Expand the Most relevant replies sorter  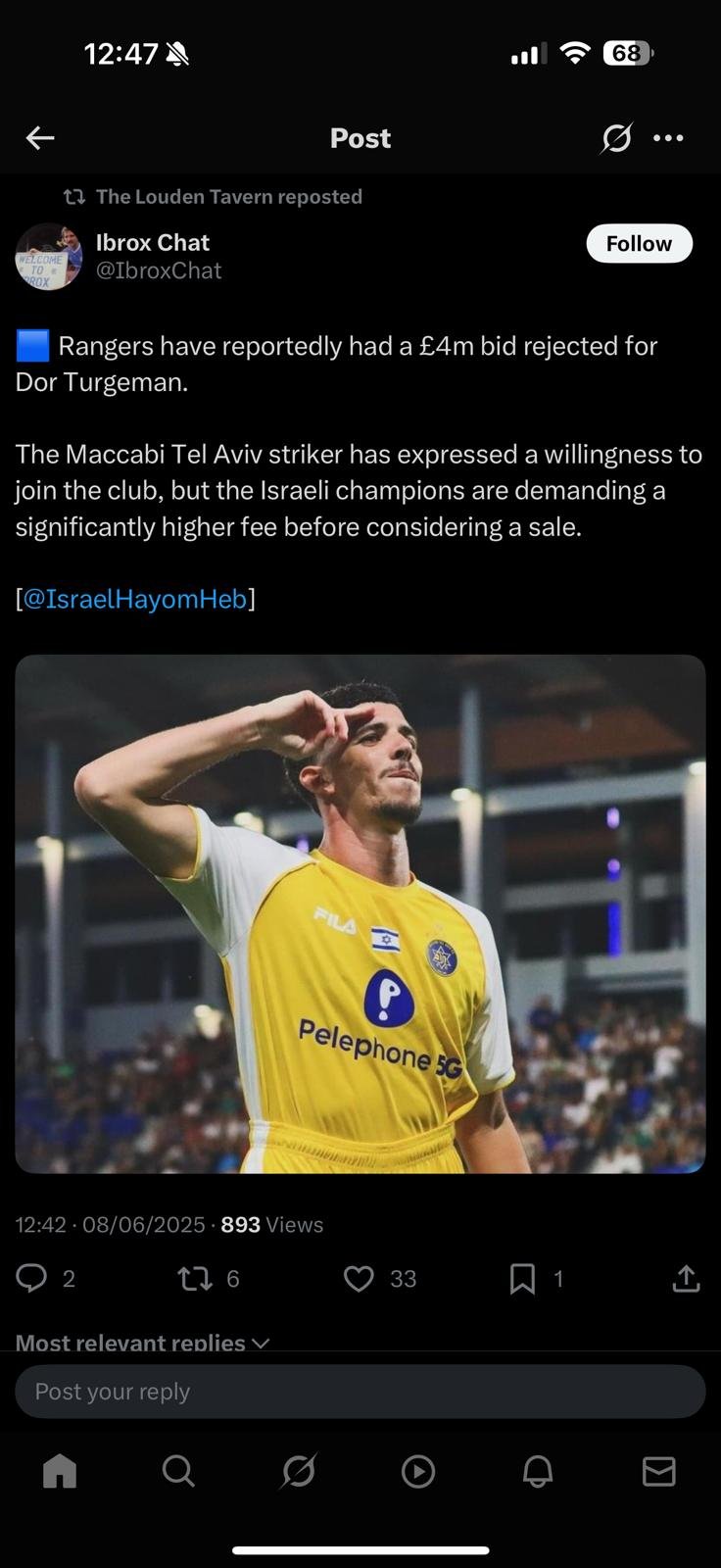click(x=142, y=1342)
